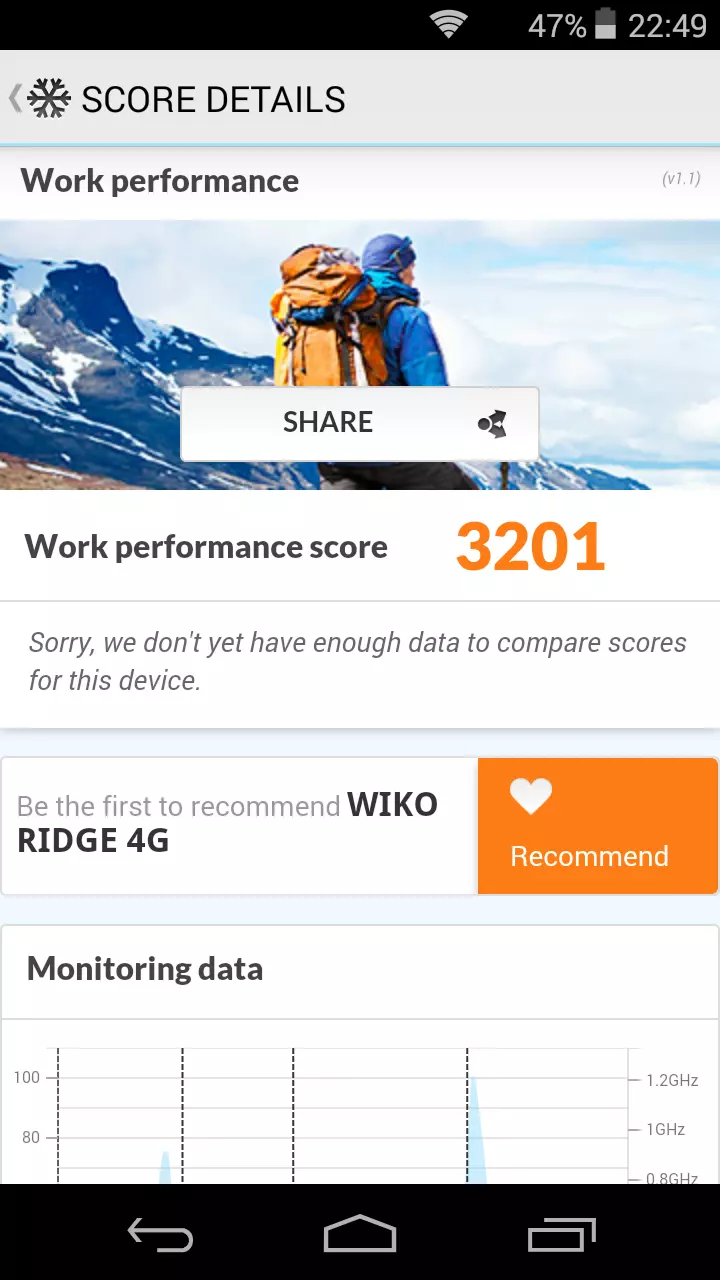Screen dimensions: 720x1280
Task: Click the Wi-Fi signal icon in status bar
Action: click(447, 24)
